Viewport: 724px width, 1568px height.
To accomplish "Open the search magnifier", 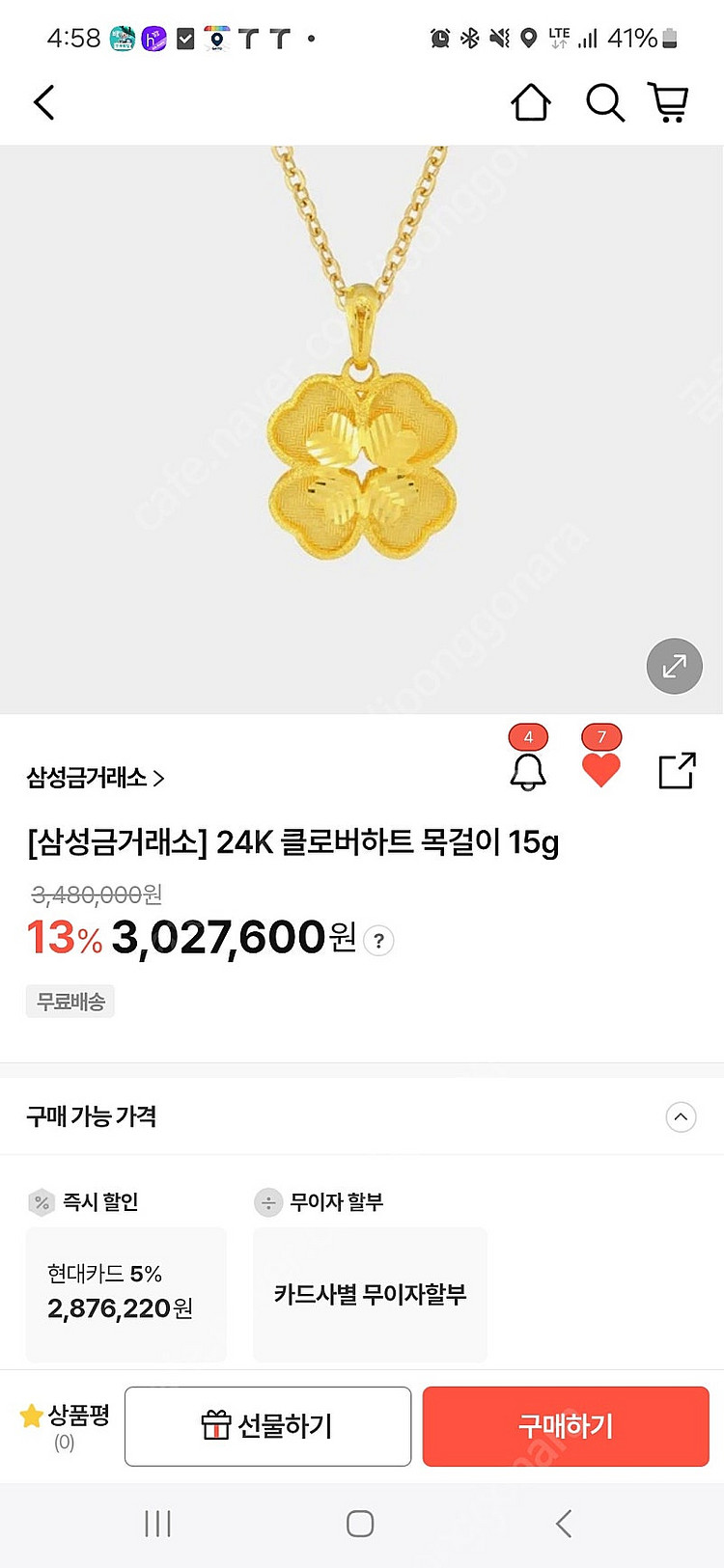I will pos(604,102).
